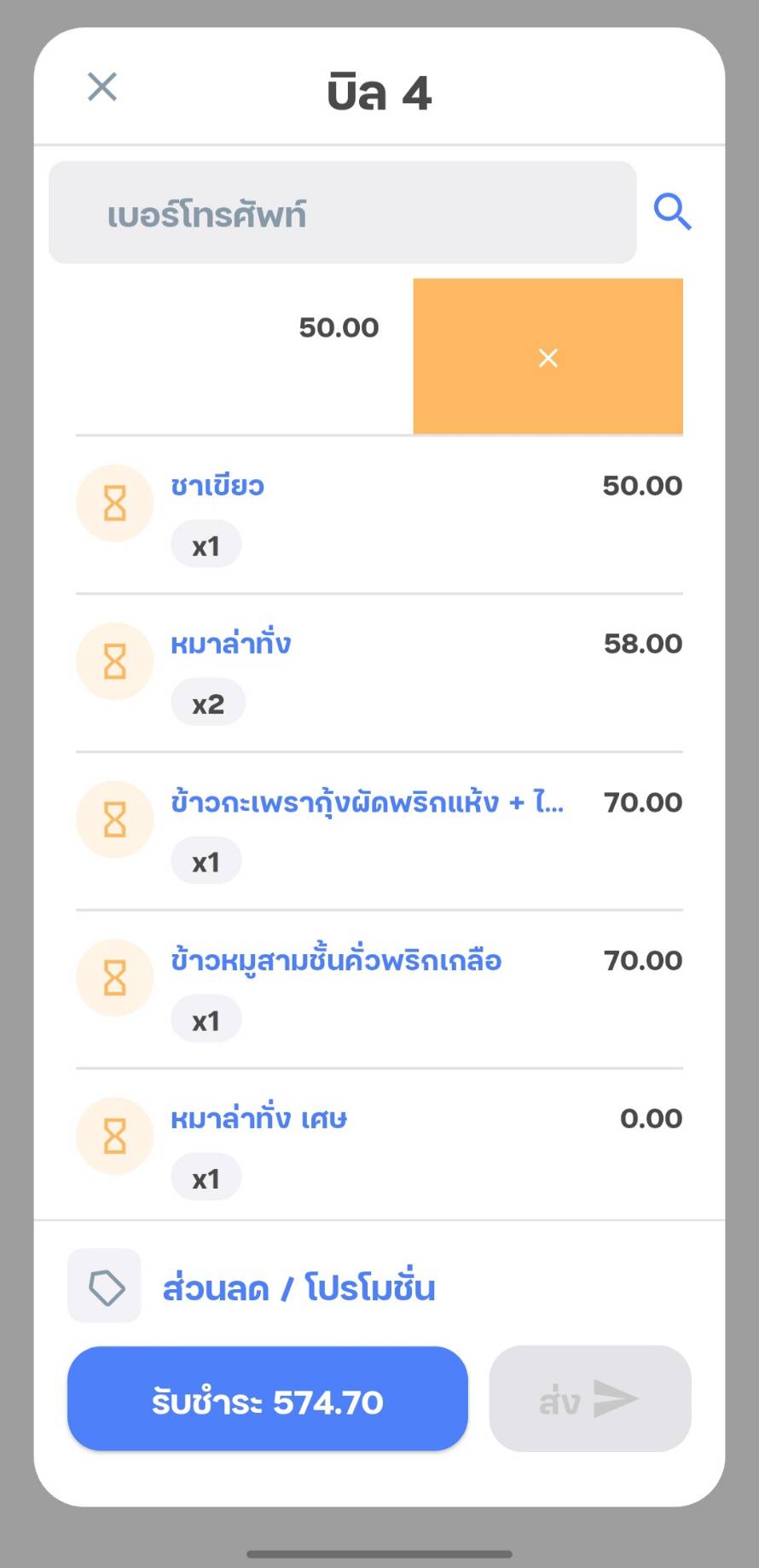Select the hourglass icon for ข้าวกะเพรากุ้งผัดพริกแห้ง
759x1568 pixels.
(x=114, y=819)
